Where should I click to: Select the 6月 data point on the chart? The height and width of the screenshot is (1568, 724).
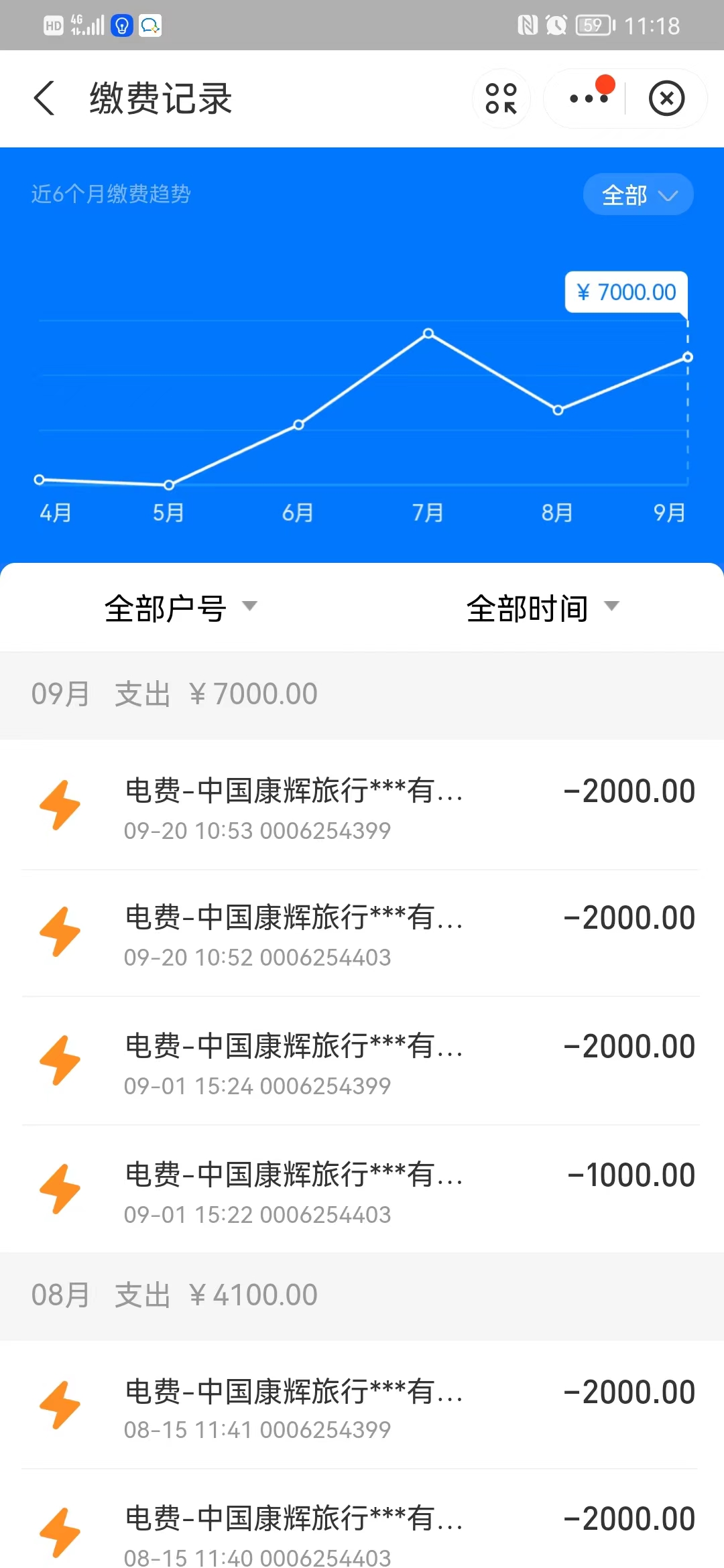299,425
